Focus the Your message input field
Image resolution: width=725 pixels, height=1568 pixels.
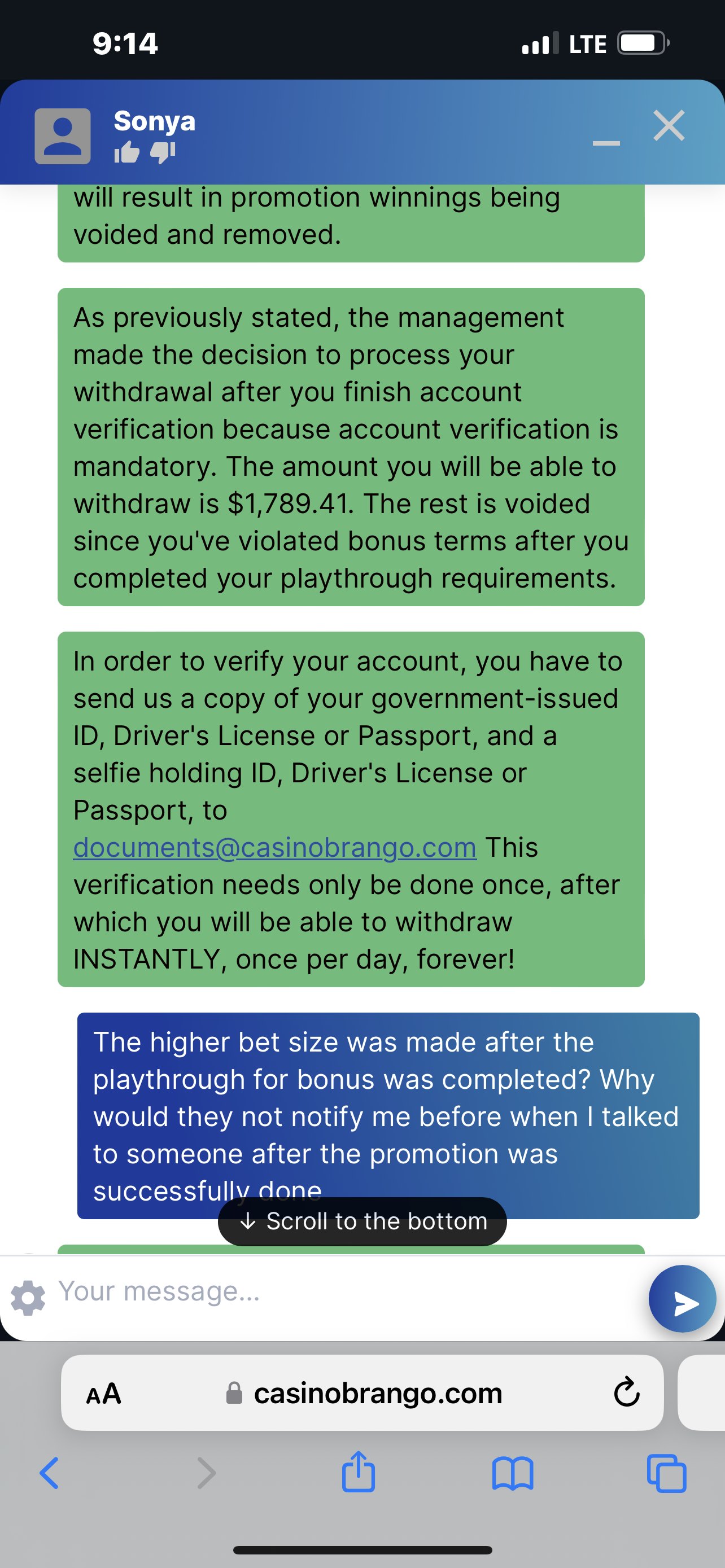pyautogui.click(x=347, y=1291)
